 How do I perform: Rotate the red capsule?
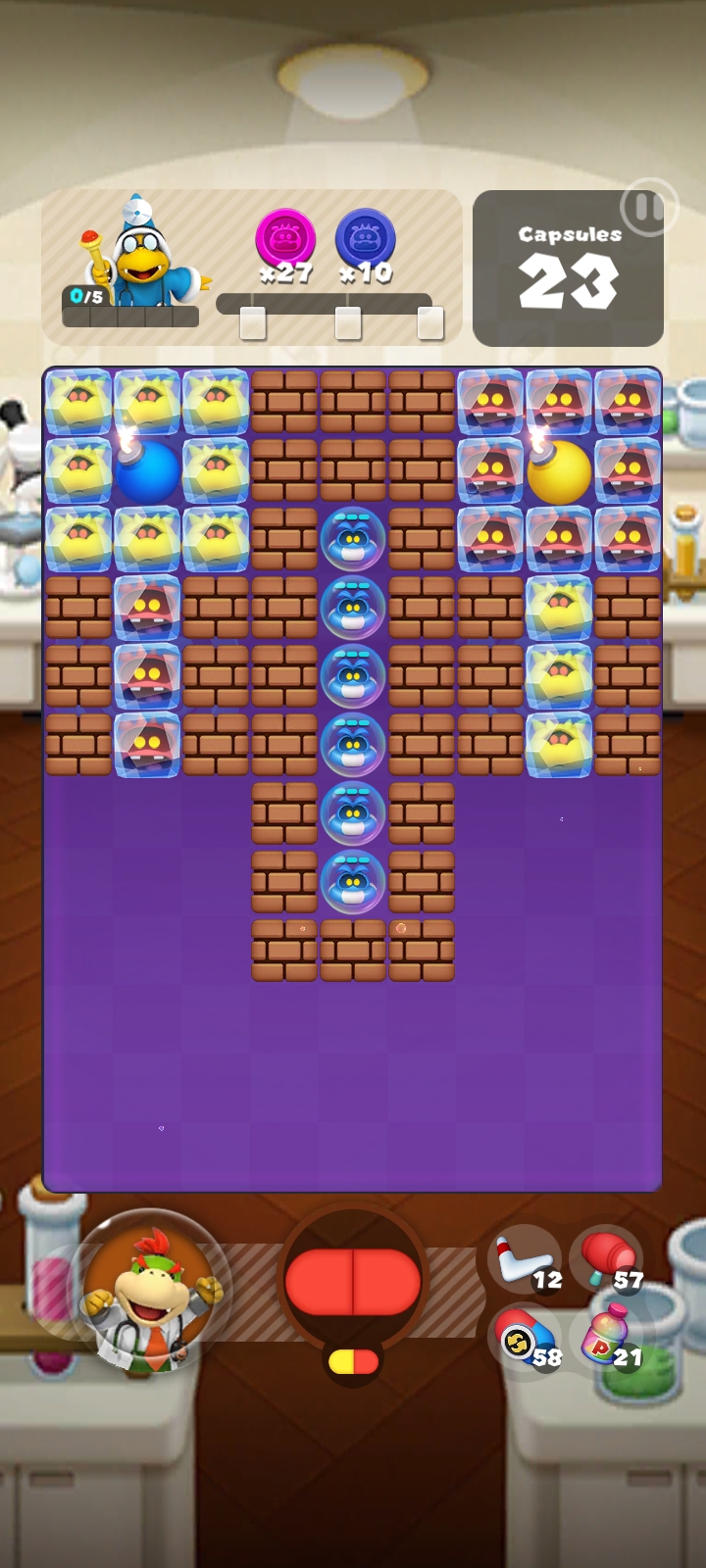coord(353,1282)
